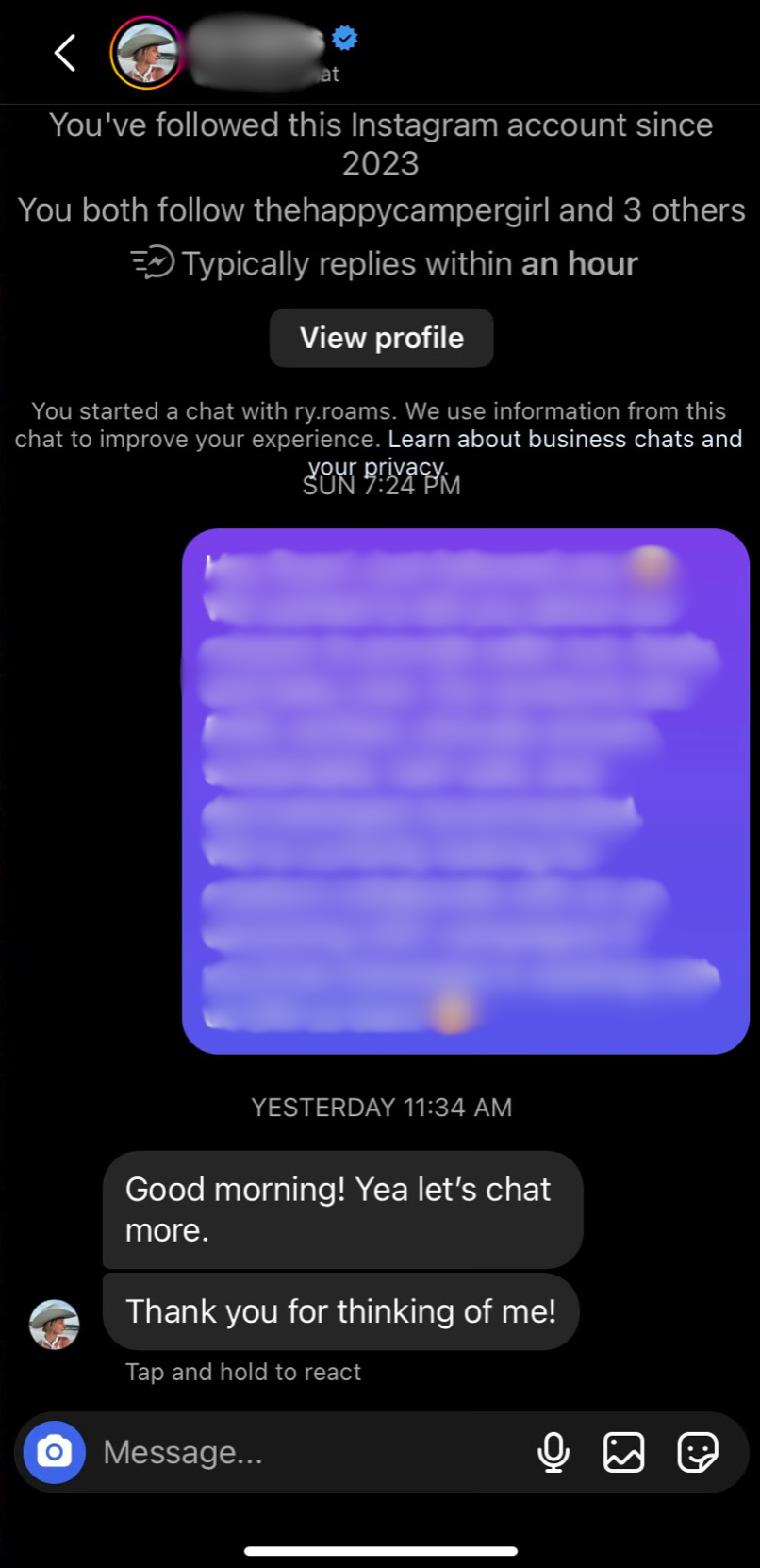760x1568 pixels.
Task: Open the sticker picker
Action: [x=698, y=1452]
